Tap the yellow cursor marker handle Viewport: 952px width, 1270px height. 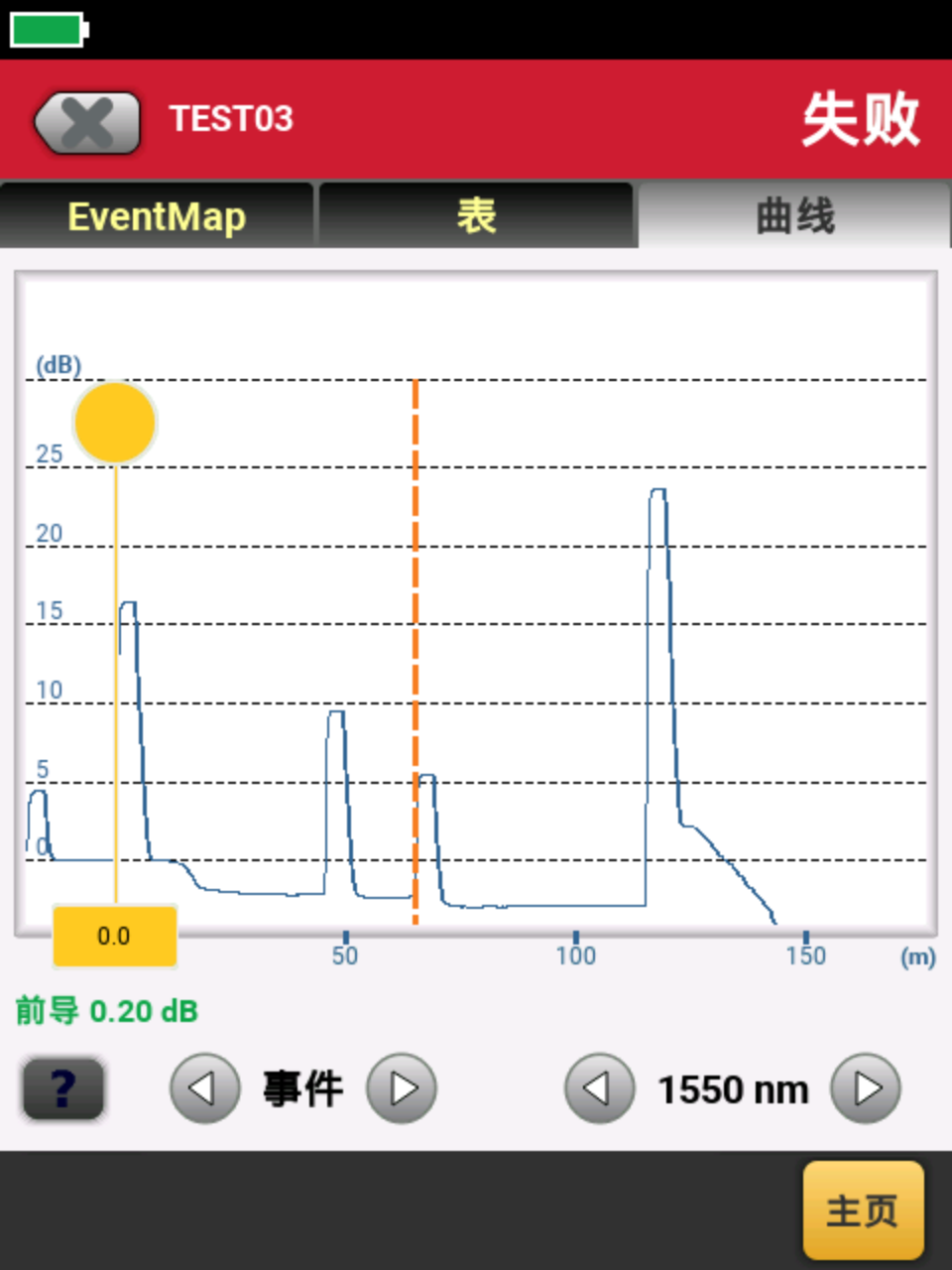[x=115, y=423]
